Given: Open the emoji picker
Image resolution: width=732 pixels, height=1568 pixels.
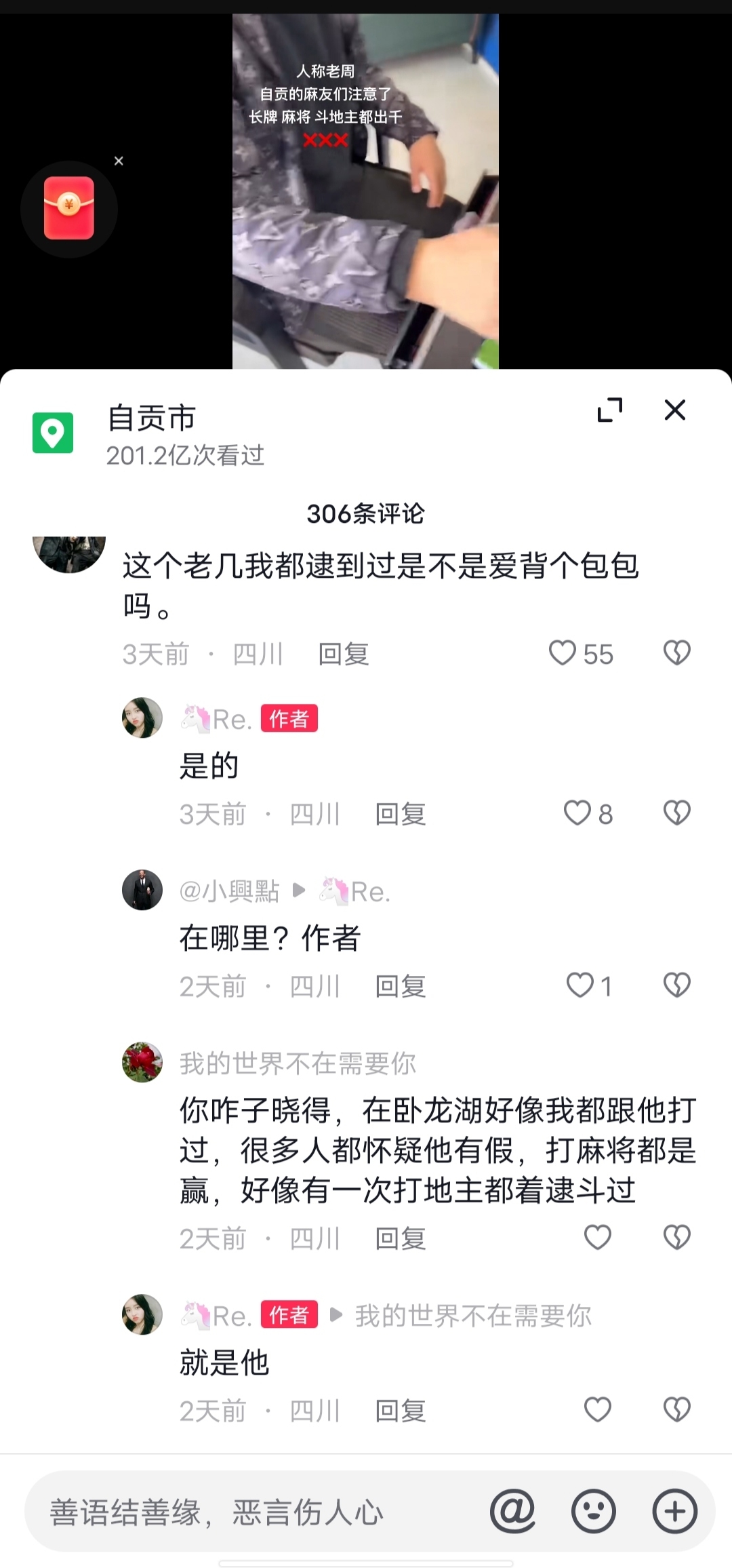Looking at the screenshot, I should pyautogui.click(x=594, y=1511).
